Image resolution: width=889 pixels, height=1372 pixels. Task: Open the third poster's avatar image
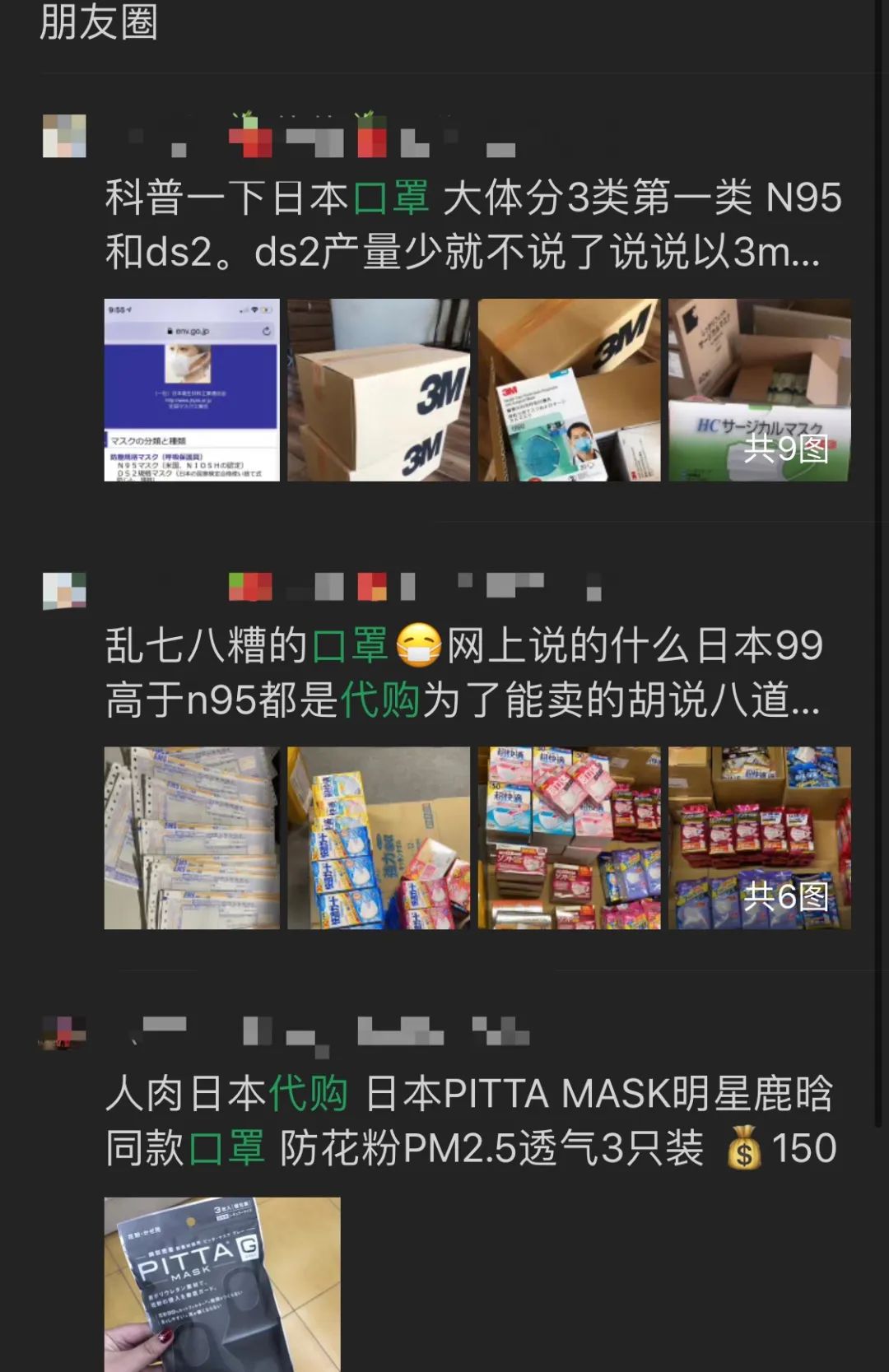coord(64,1033)
